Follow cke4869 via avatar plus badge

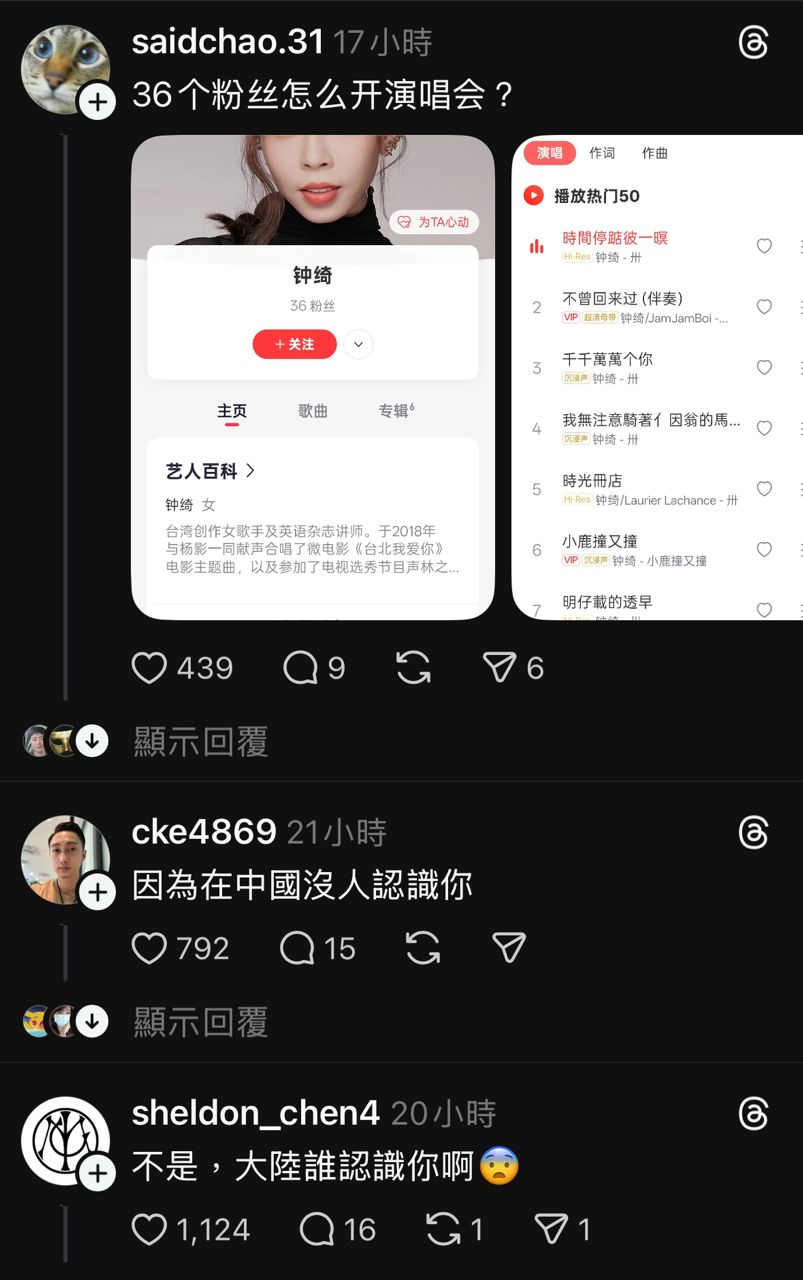97,891
